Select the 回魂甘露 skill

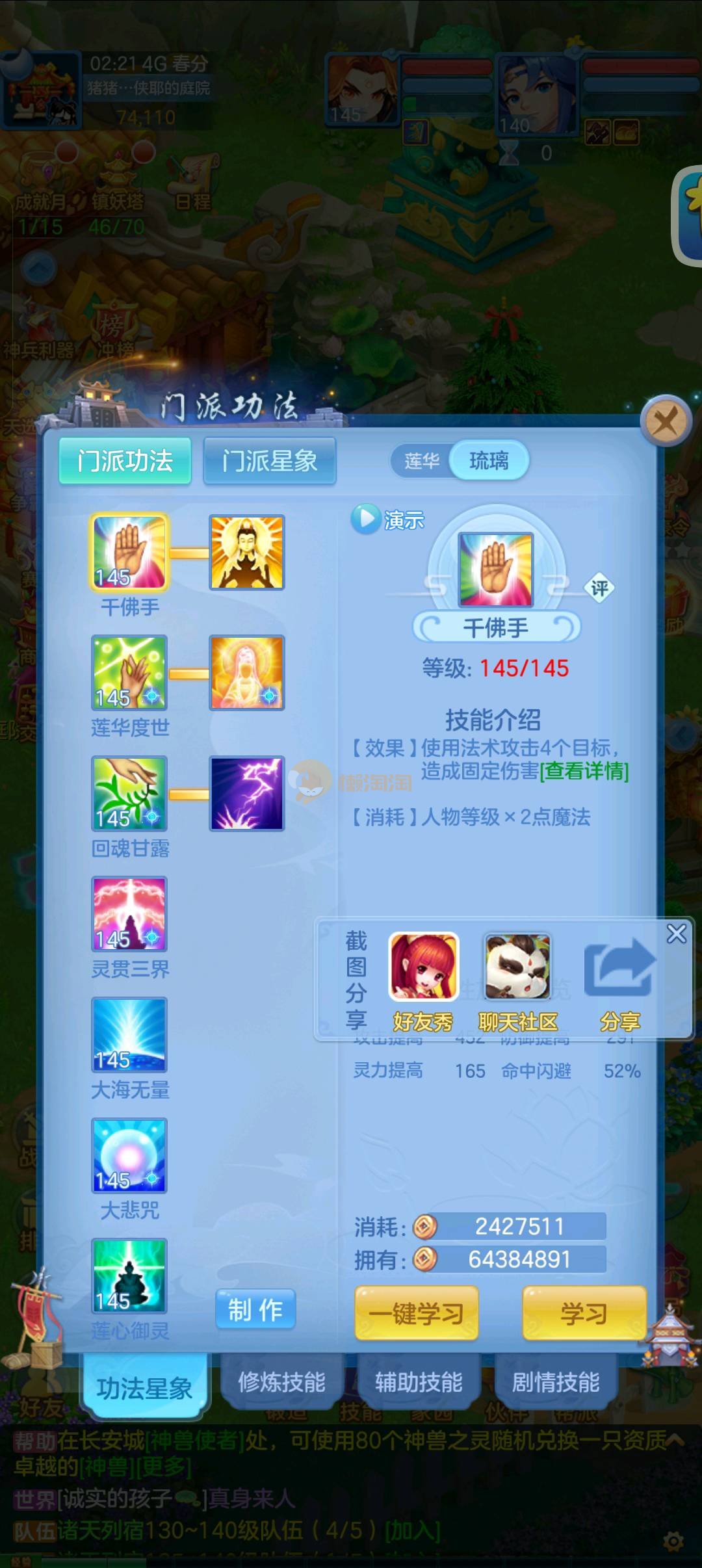pos(129,793)
